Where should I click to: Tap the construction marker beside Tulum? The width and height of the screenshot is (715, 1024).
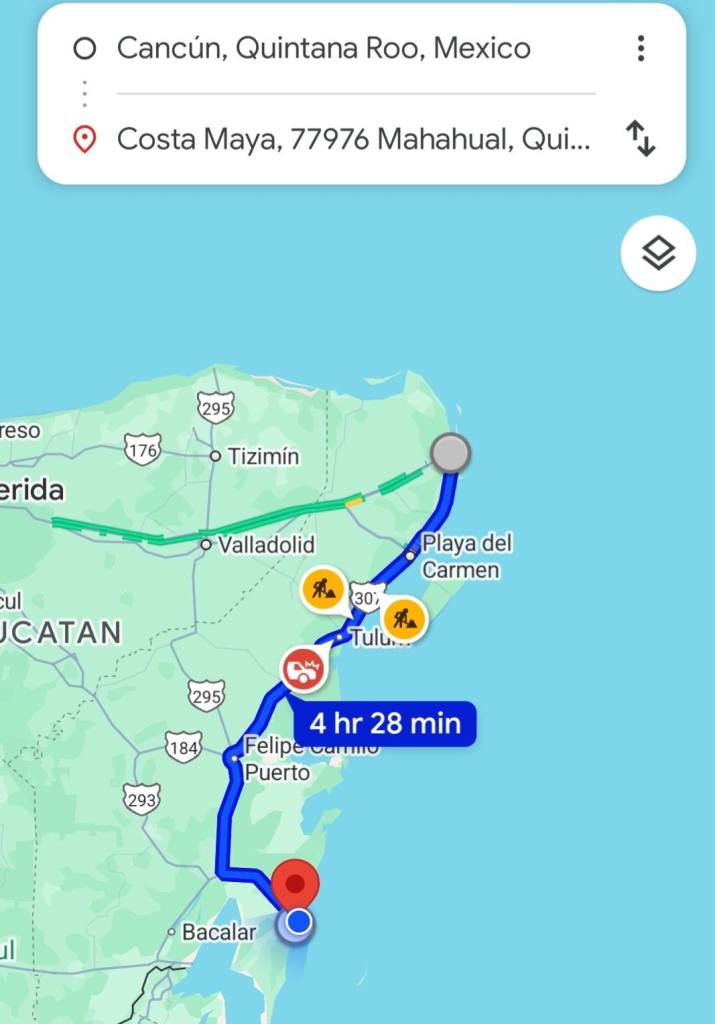click(404, 618)
